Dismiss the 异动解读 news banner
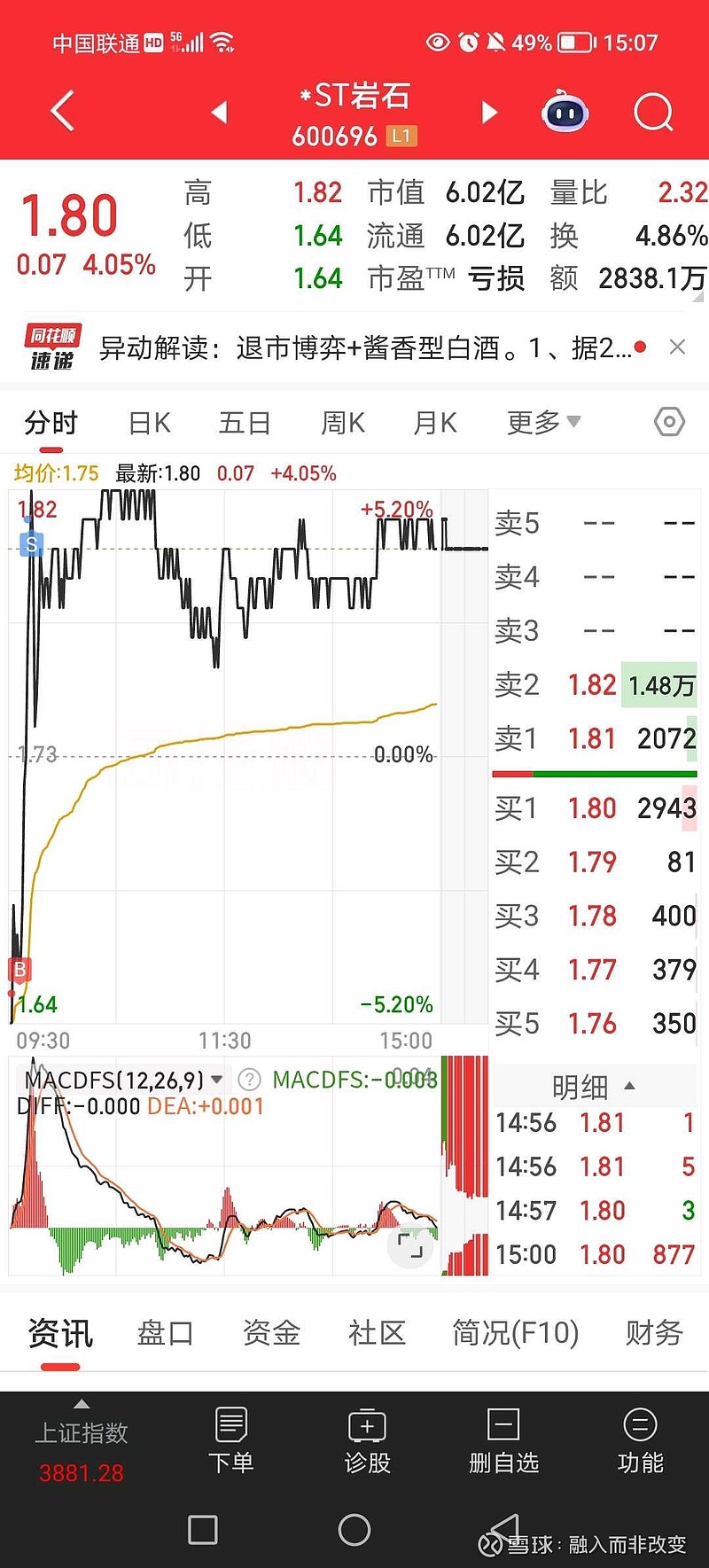 [677, 347]
